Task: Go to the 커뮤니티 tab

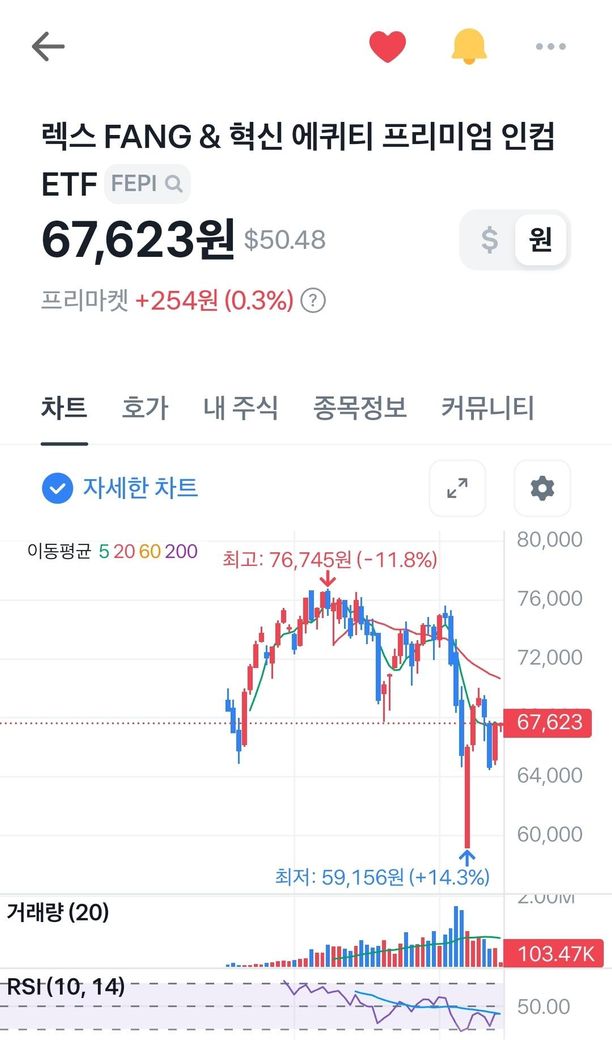Action: coord(488,408)
